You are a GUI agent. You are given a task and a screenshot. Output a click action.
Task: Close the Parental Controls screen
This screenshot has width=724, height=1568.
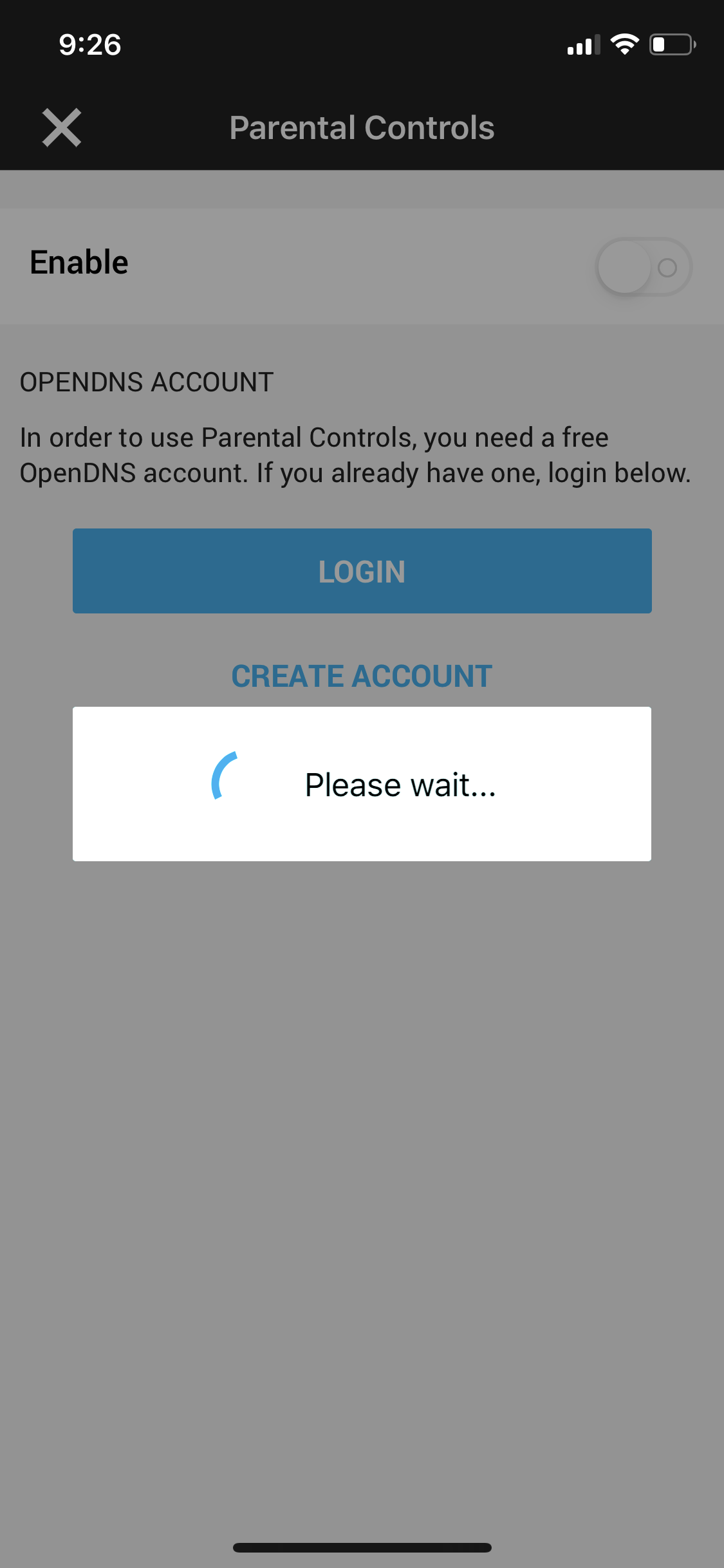tap(62, 127)
